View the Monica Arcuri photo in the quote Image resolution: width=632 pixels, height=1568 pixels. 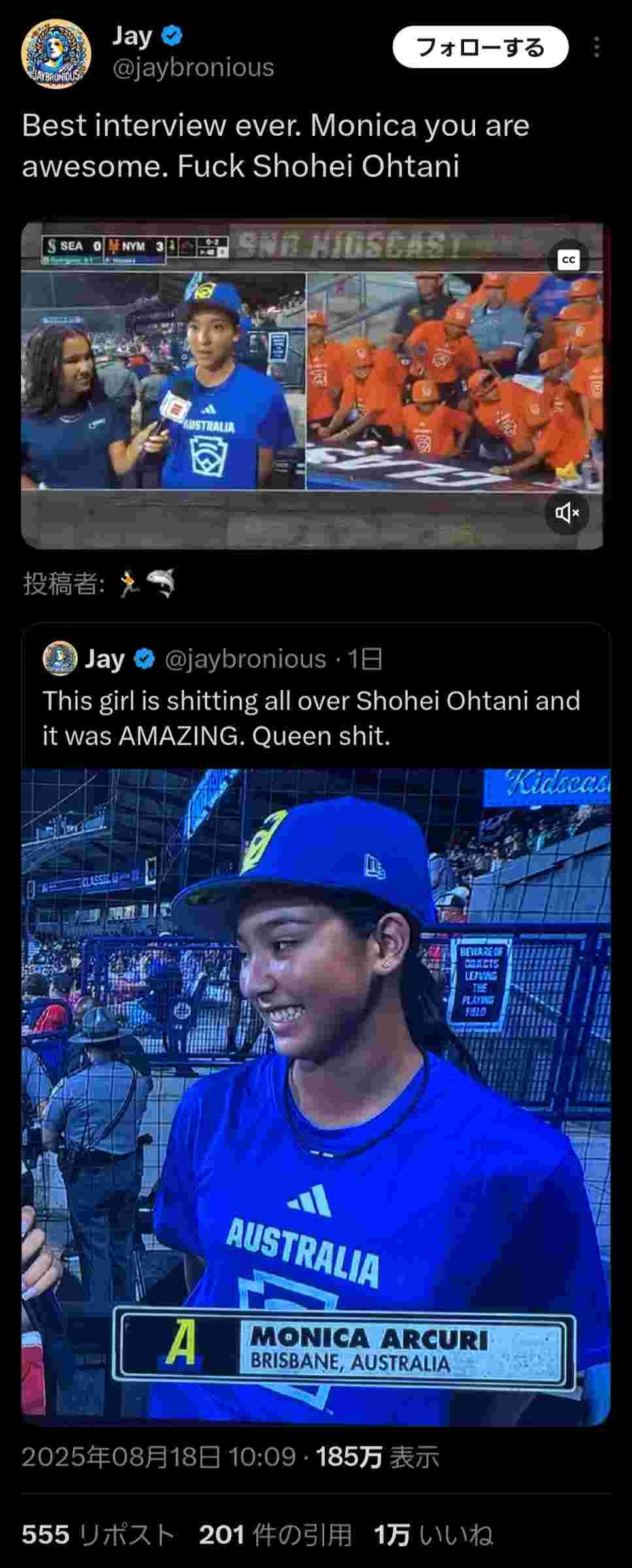pos(316,1098)
